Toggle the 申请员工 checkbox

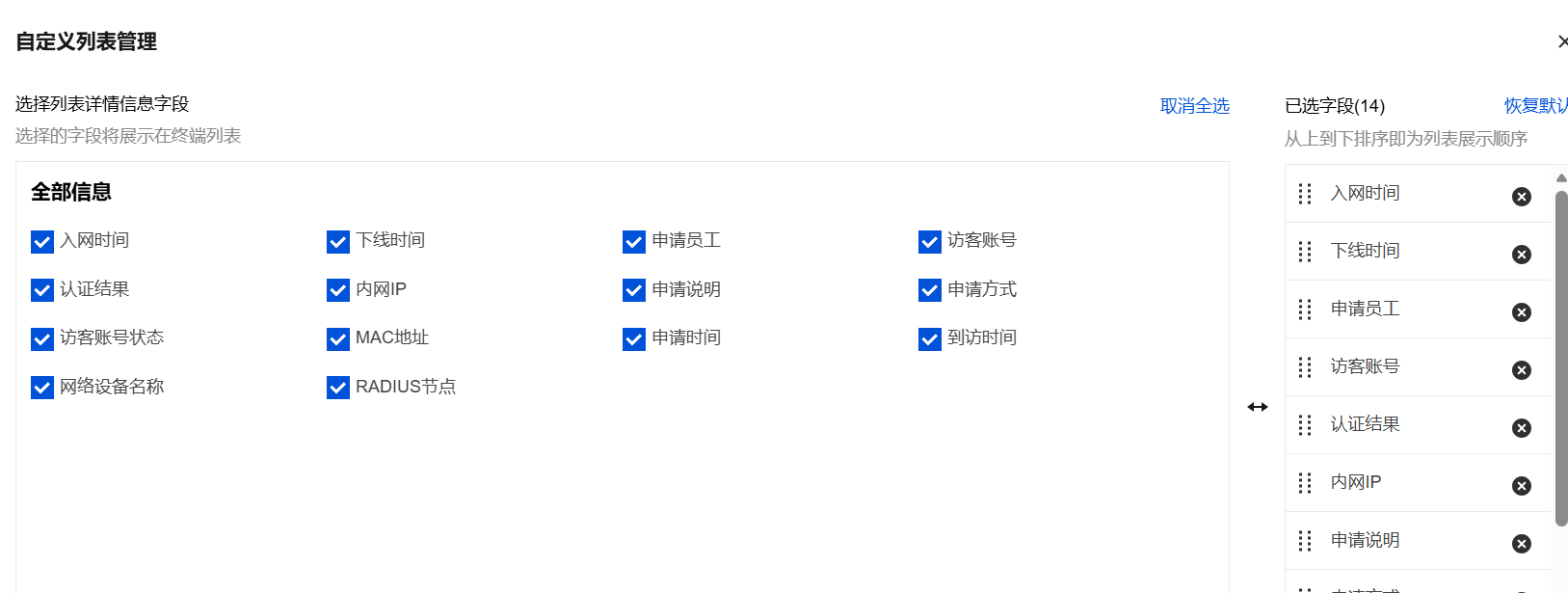[x=634, y=241]
